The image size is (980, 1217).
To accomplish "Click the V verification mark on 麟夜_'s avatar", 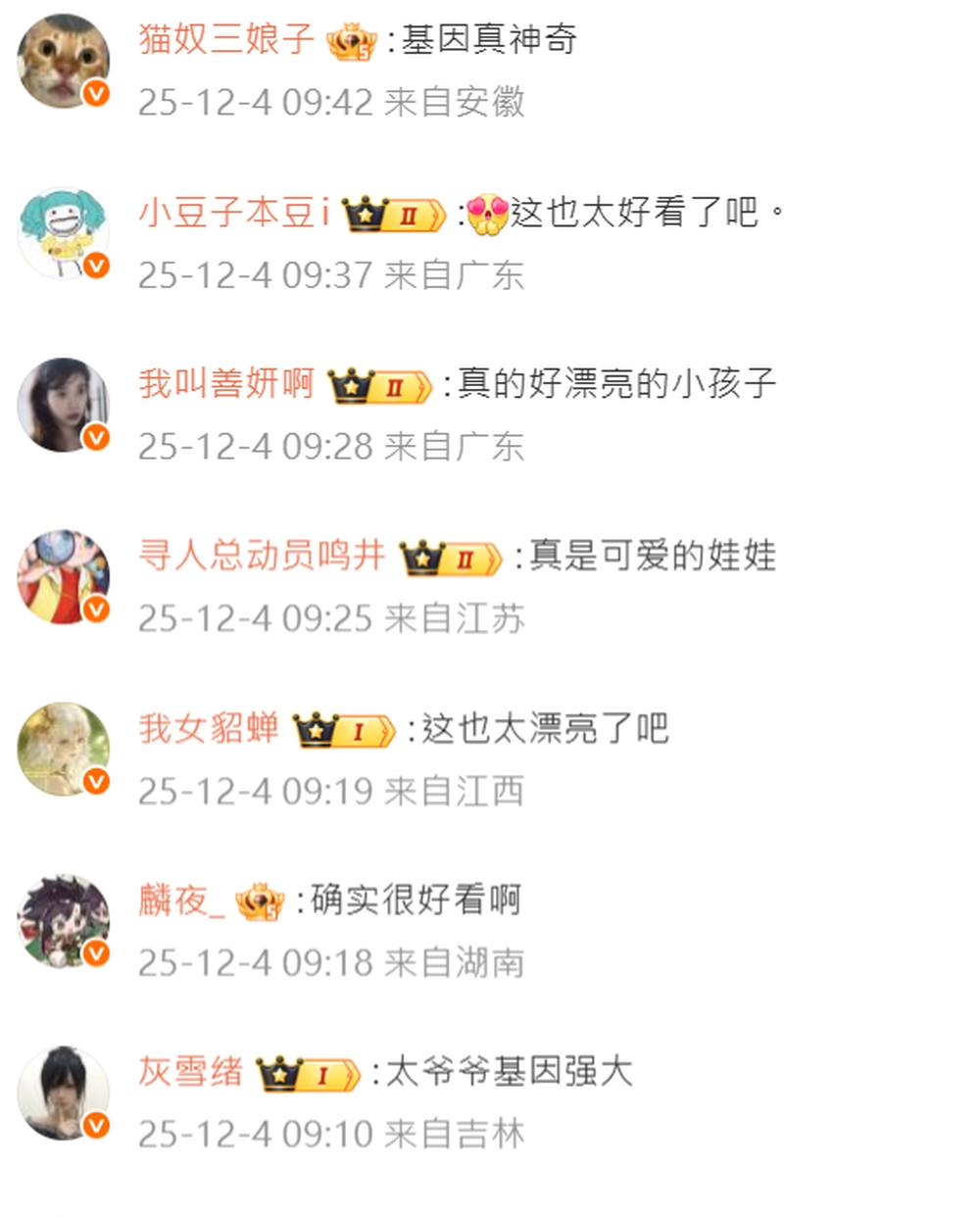I will click(x=95, y=951).
